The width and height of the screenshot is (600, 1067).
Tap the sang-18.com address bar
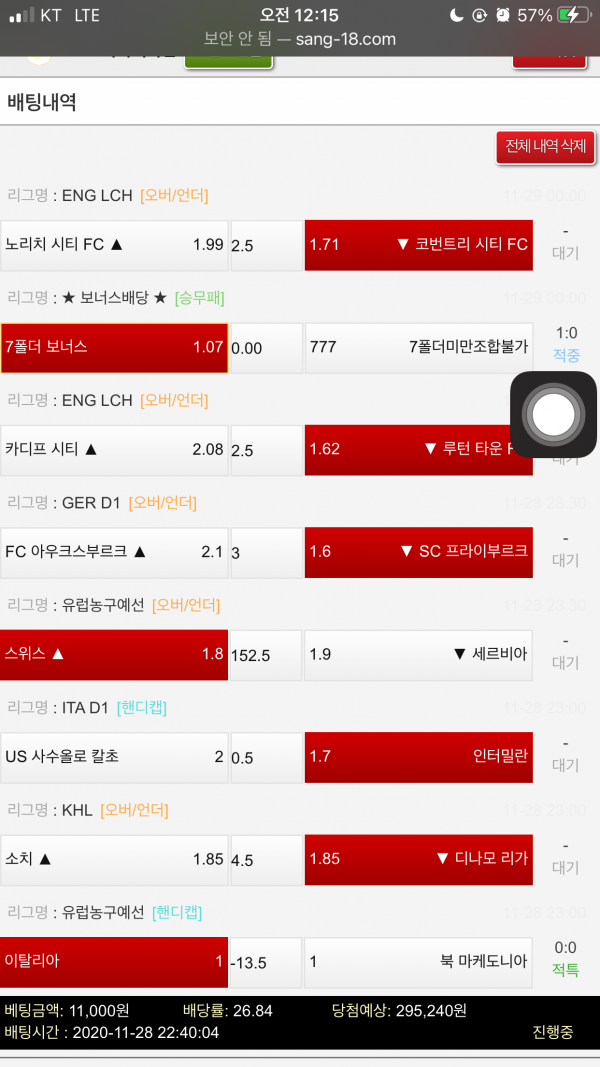click(x=300, y=39)
